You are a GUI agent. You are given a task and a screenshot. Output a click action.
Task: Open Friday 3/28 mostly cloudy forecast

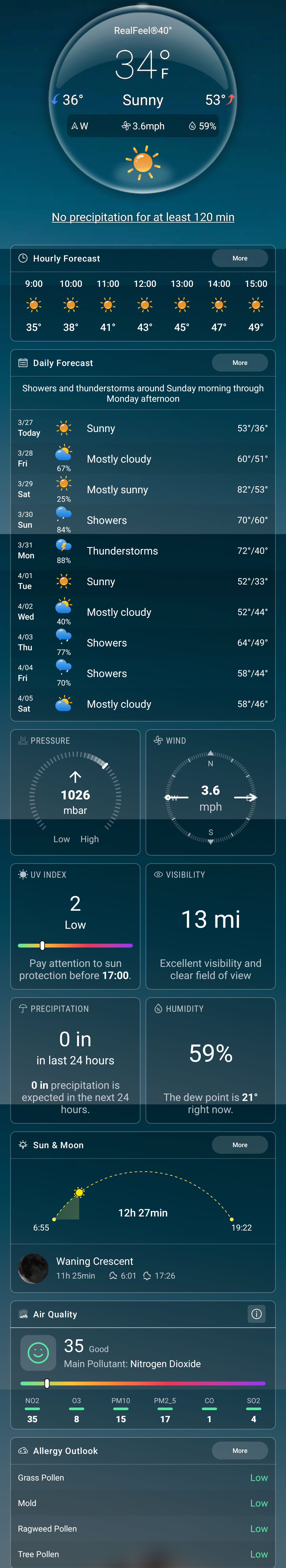143,459
